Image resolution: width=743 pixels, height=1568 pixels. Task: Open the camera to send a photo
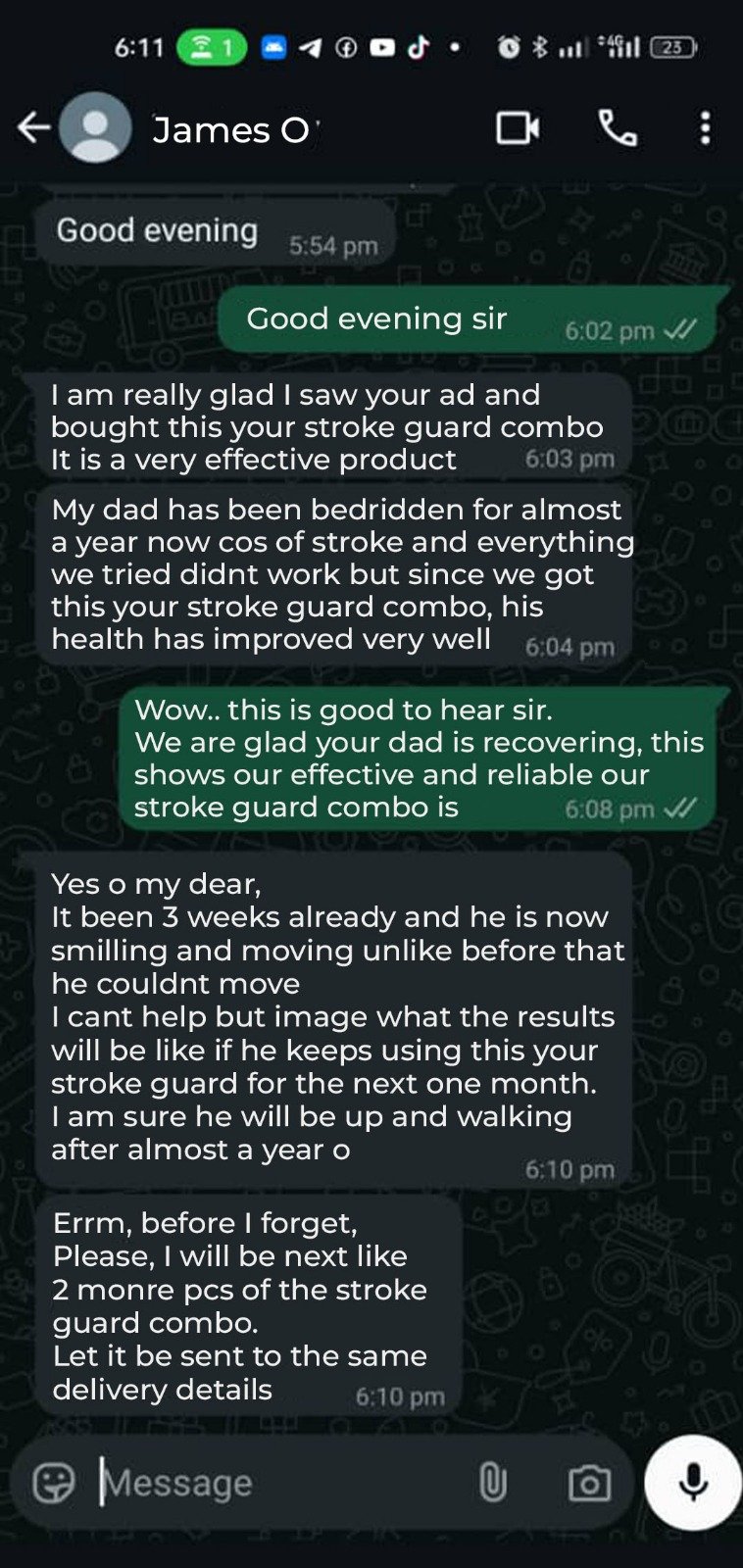(x=589, y=1483)
